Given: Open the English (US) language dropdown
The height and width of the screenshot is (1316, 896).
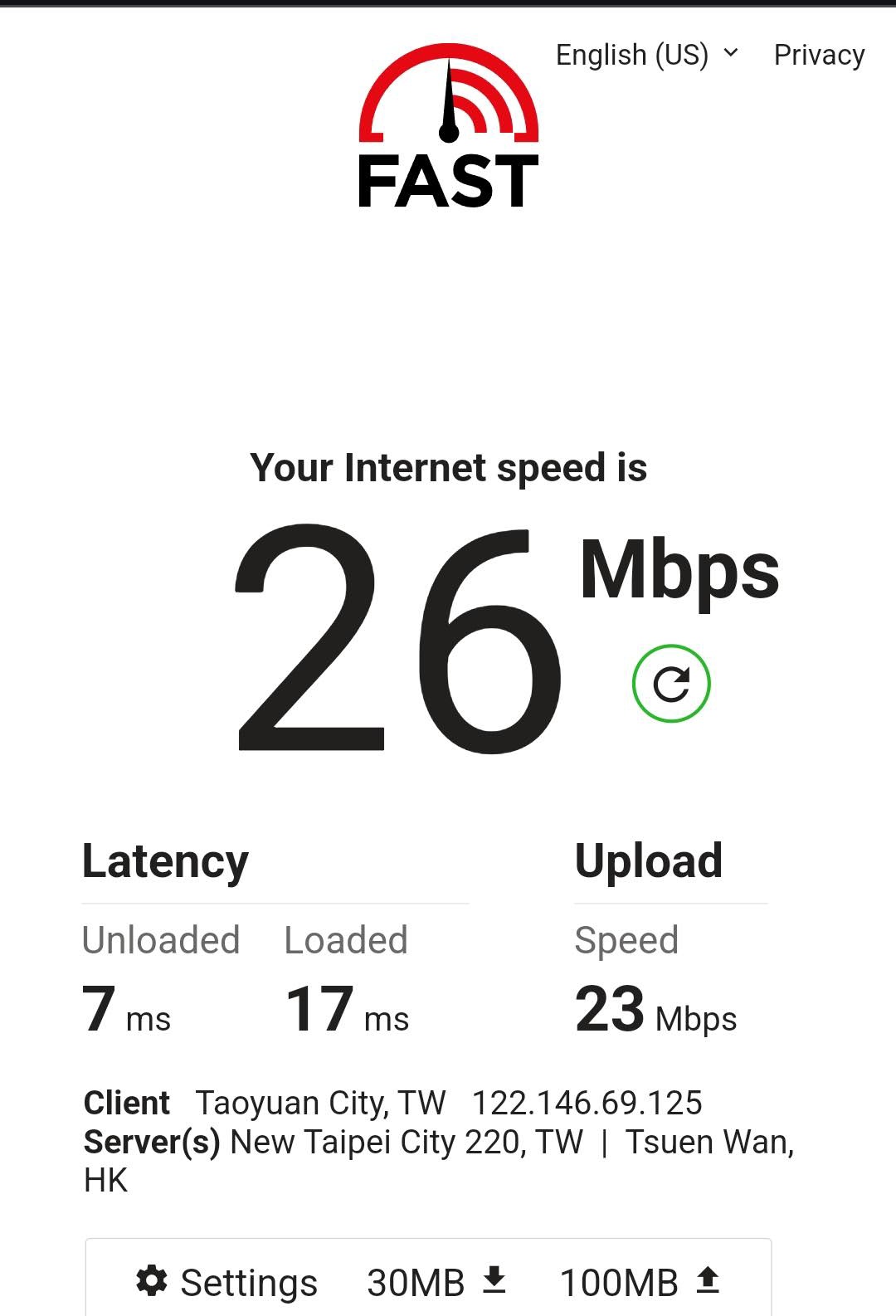Looking at the screenshot, I should [646, 55].
